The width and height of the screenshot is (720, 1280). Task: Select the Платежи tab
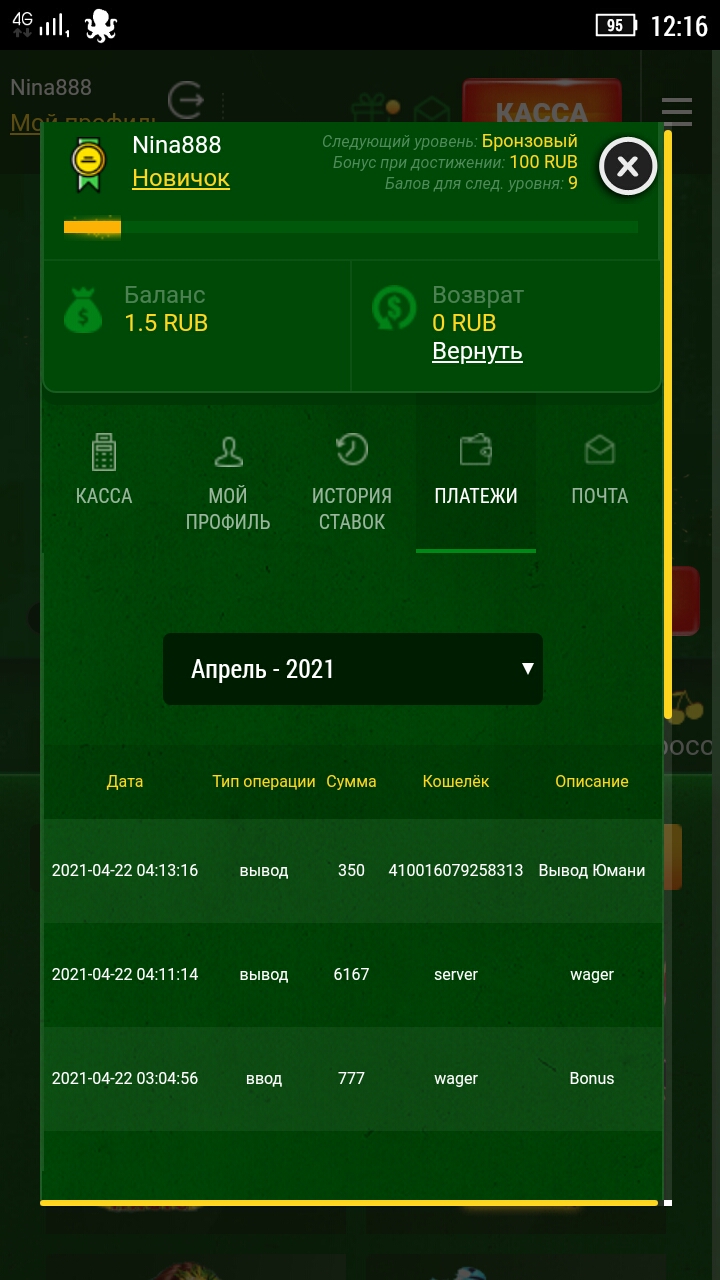[476, 470]
